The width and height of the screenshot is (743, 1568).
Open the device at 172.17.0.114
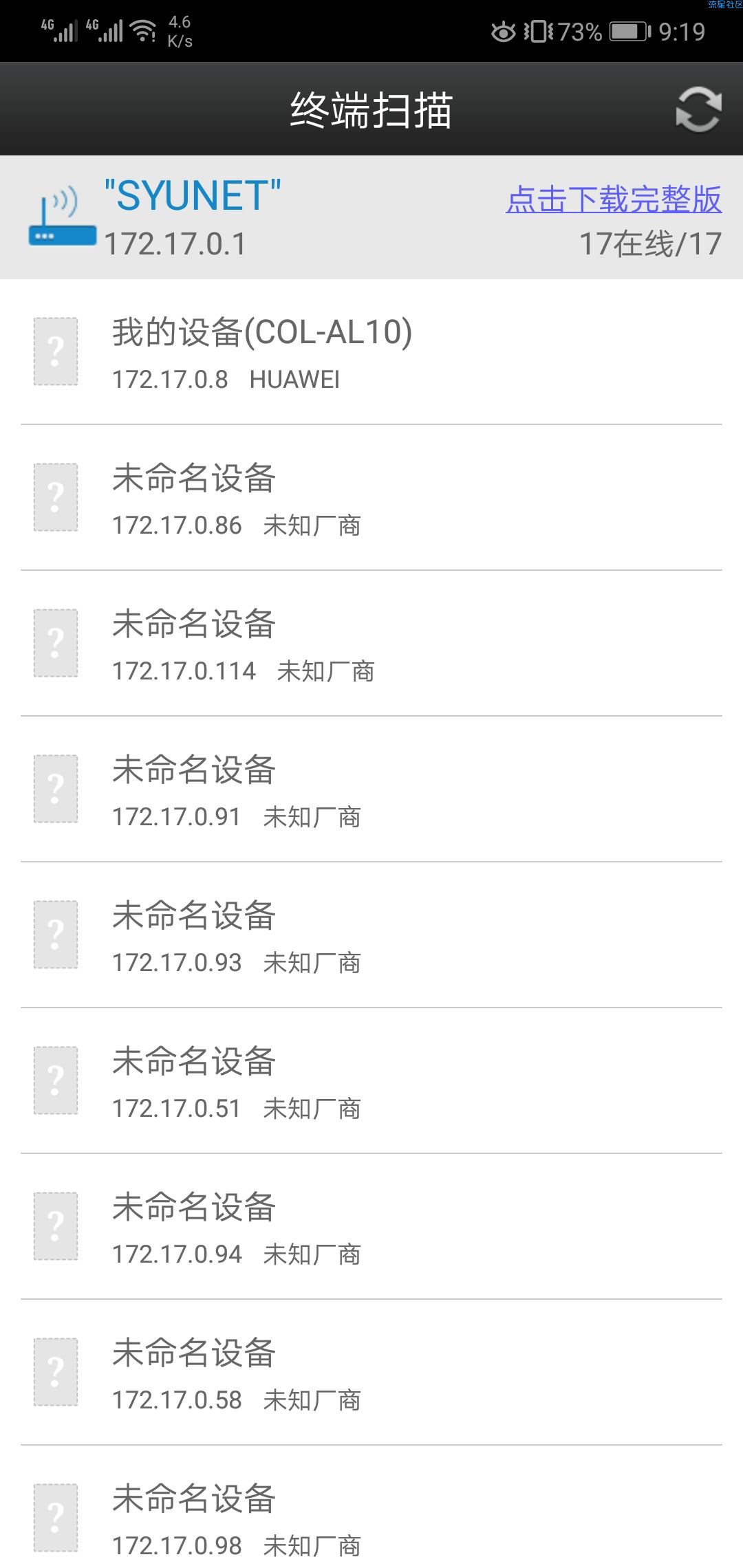pyautogui.click(x=371, y=644)
